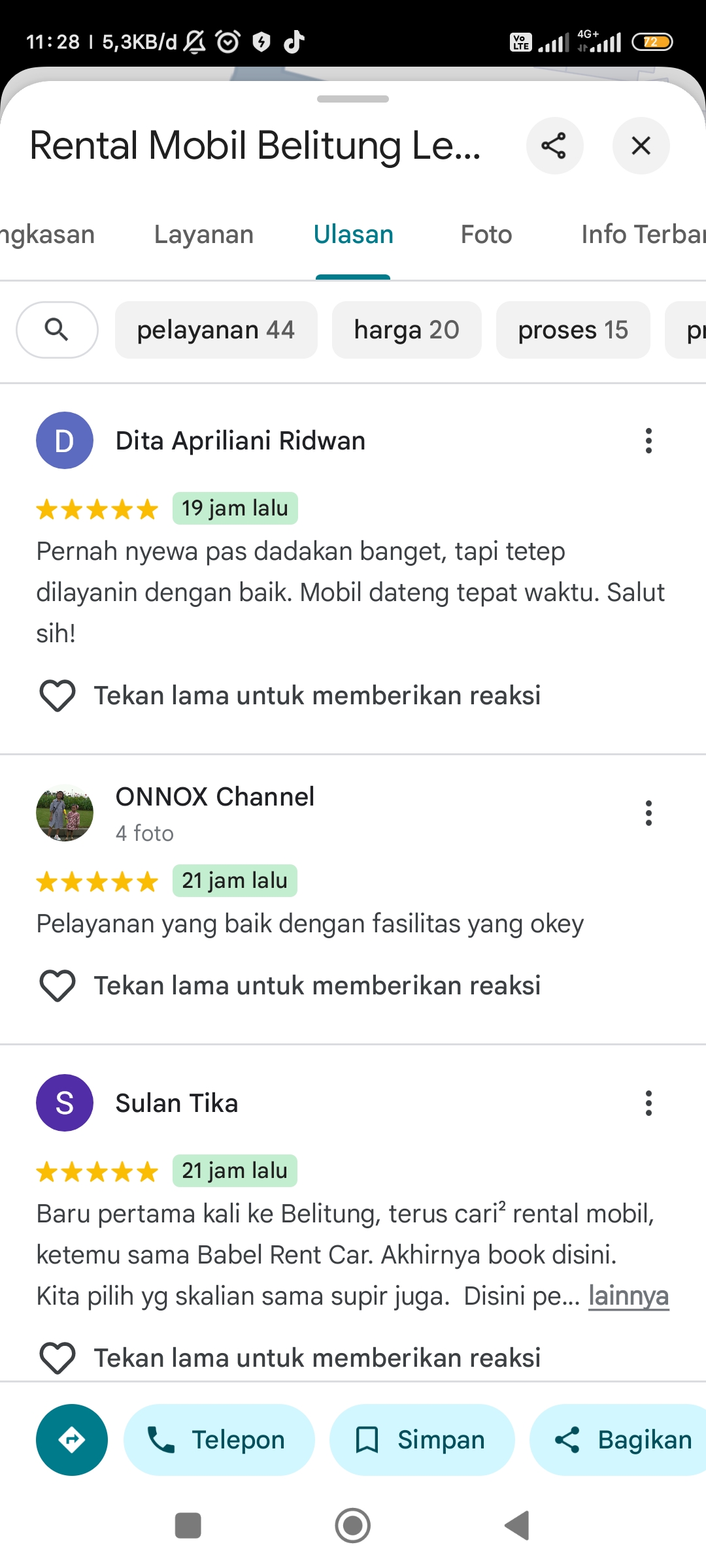The height and width of the screenshot is (1568, 706).
Task: Close the place details panel
Action: [x=641, y=146]
